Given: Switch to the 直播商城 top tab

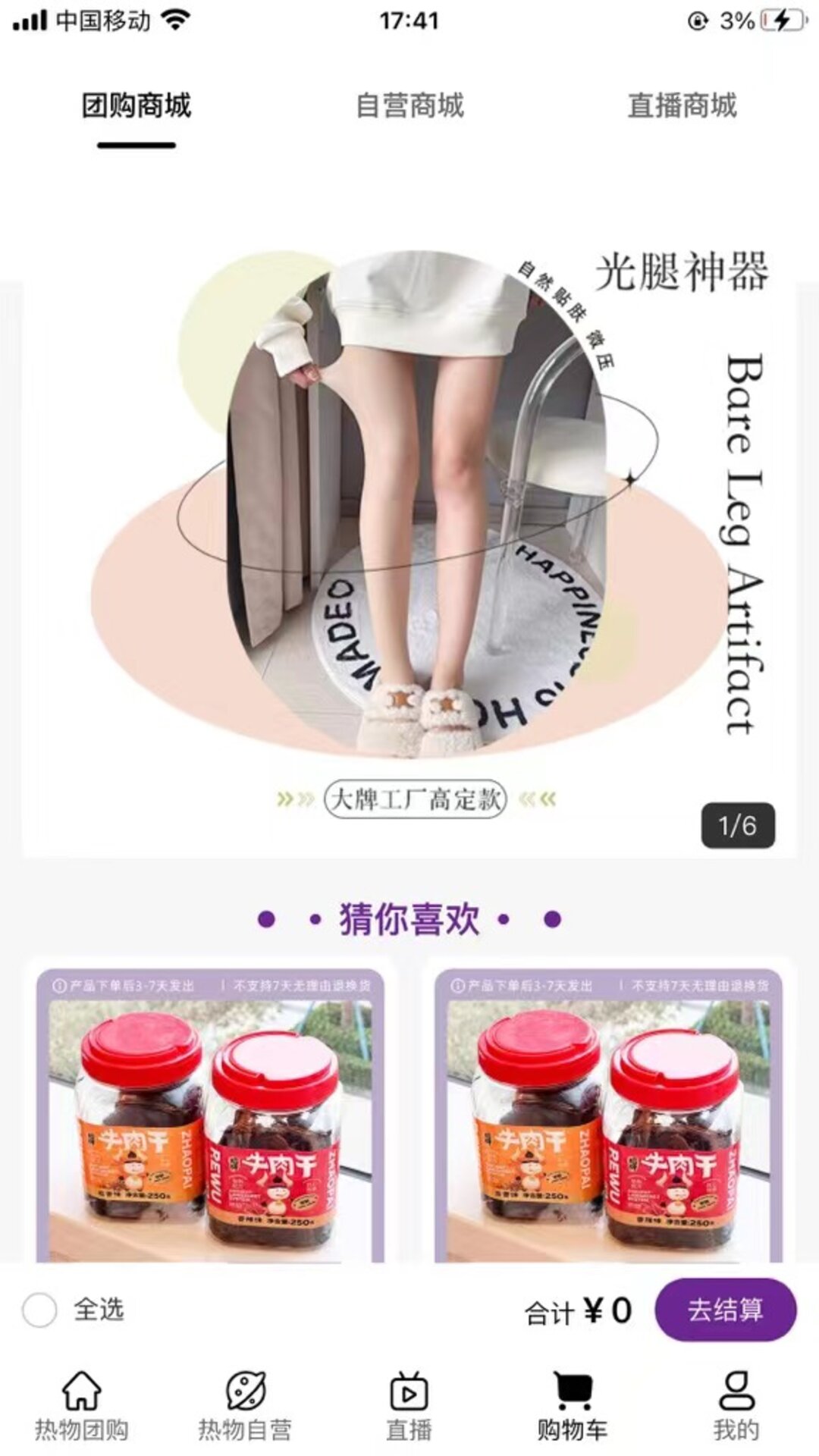Looking at the screenshot, I should [682, 105].
